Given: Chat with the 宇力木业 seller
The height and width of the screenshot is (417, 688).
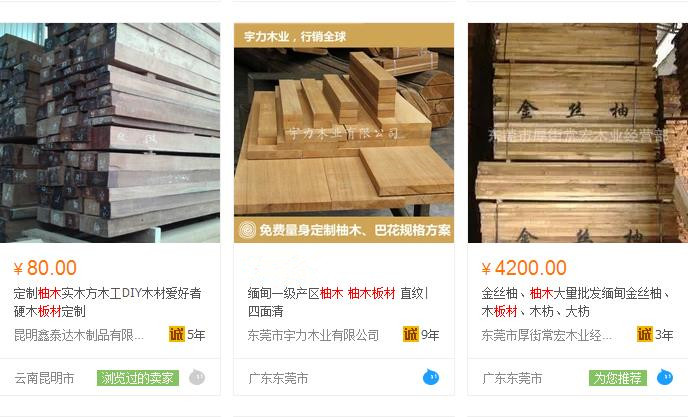Looking at the screenshot, I should click(431, 378).
